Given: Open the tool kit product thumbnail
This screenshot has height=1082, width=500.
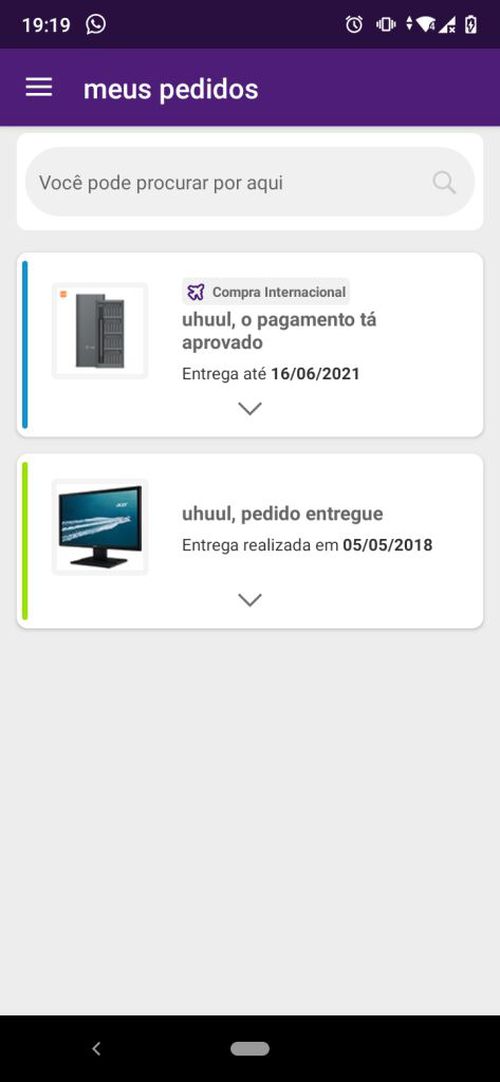Looking at the screenshot, I should click(x=100, y=331).
